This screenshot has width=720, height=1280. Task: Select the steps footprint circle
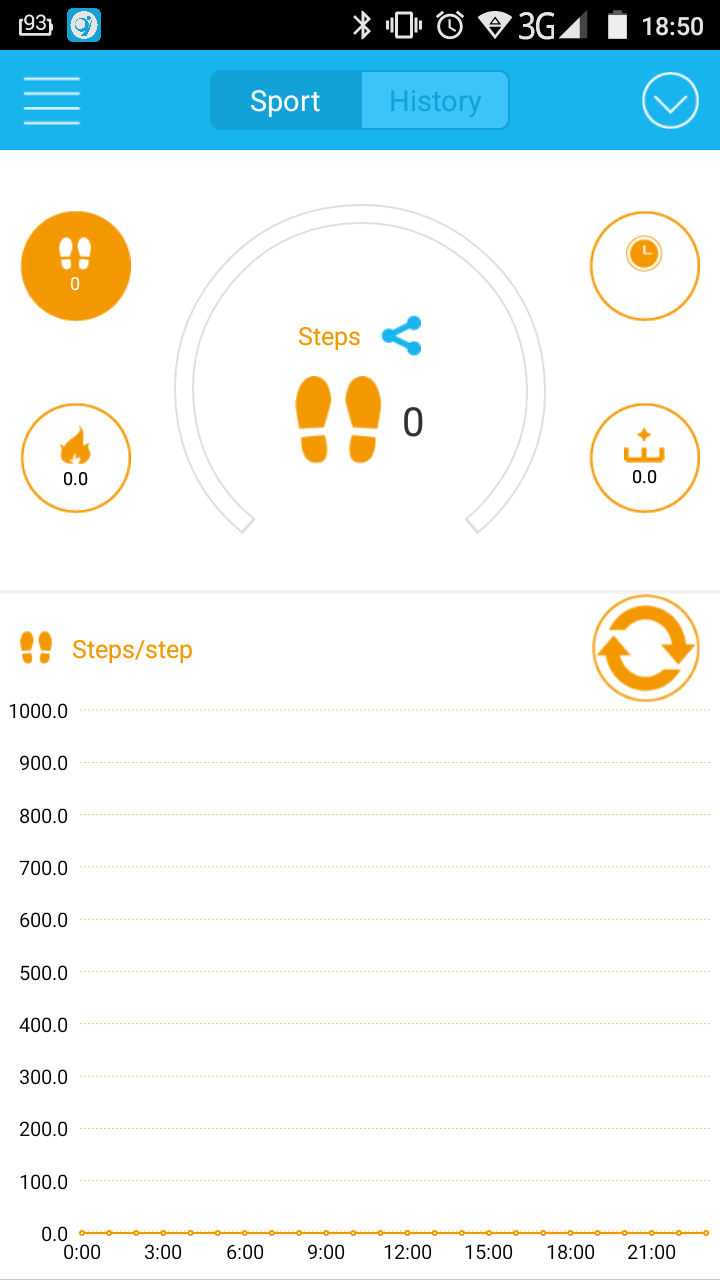[x=76, y=266]
